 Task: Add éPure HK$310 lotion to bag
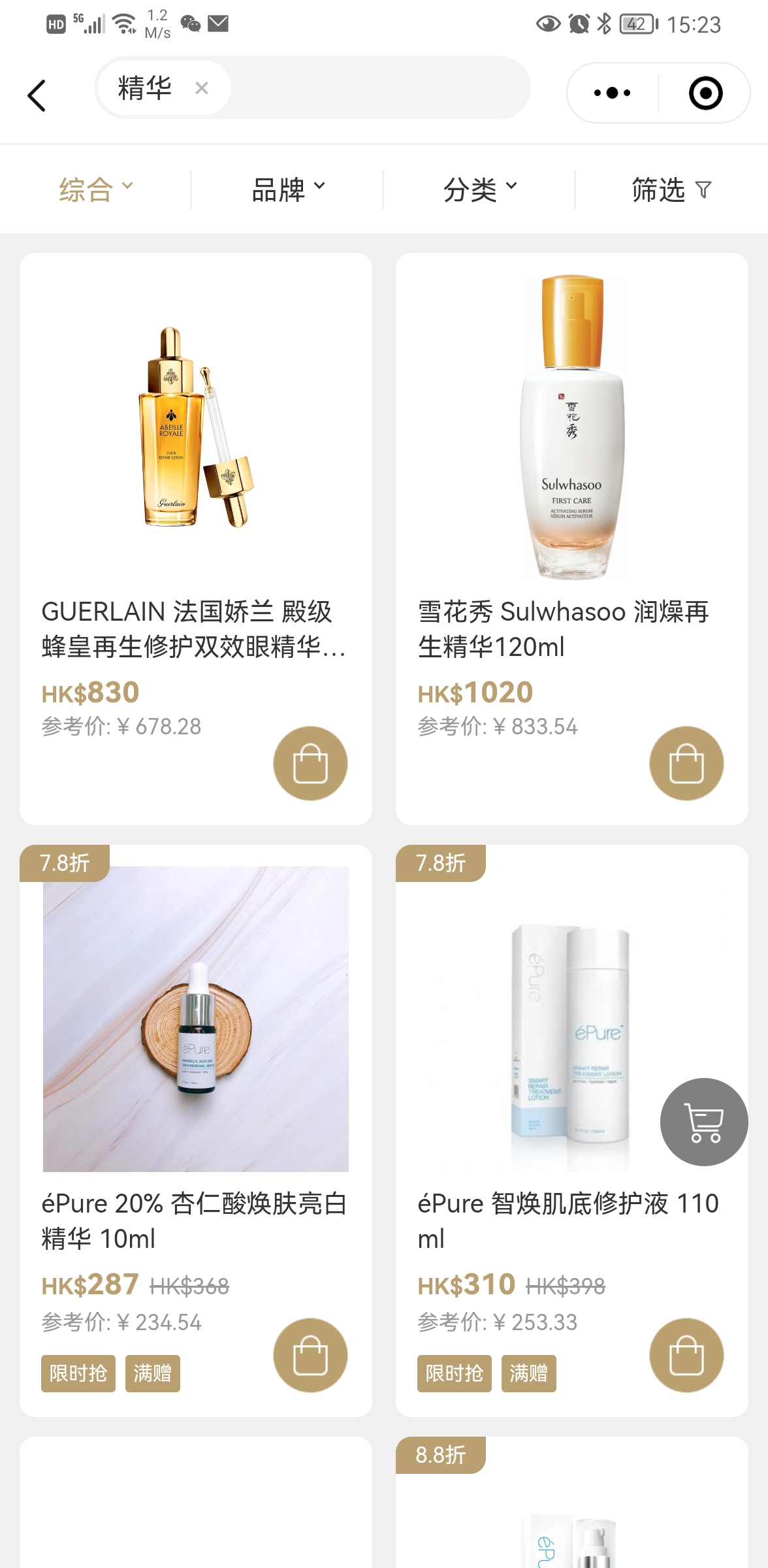pos(686,1355)
